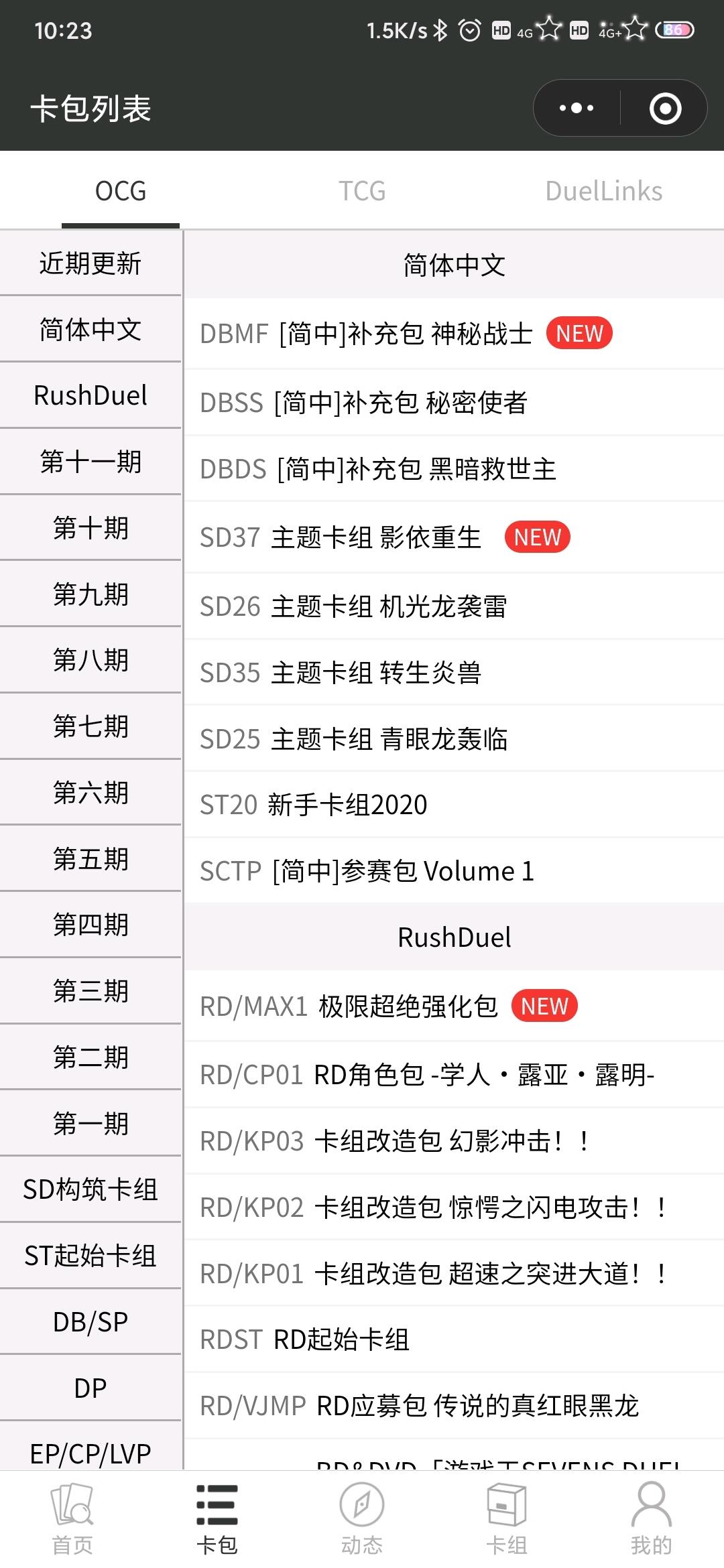Image resolution: width=724 pixels, height=1568 pixels.
Task: Open the 我的 profile tab
Action: tap(652, 1520)
